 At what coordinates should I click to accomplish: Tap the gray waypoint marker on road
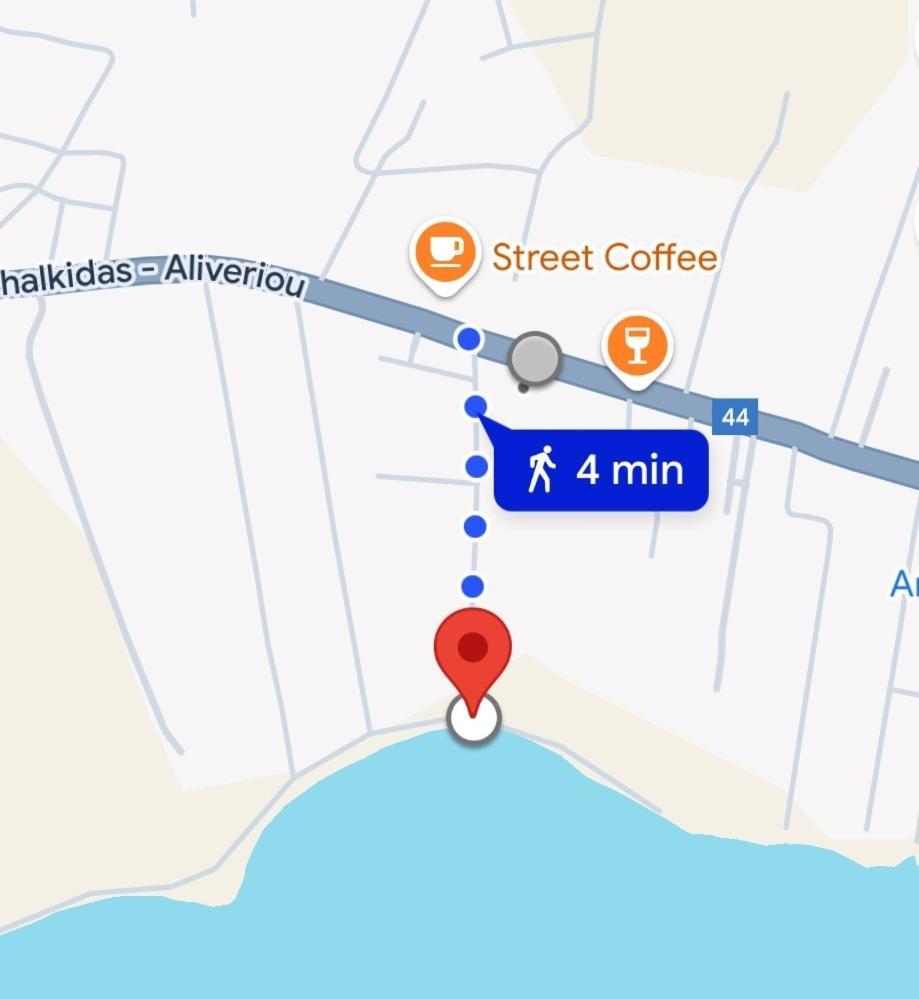(534, 358)
